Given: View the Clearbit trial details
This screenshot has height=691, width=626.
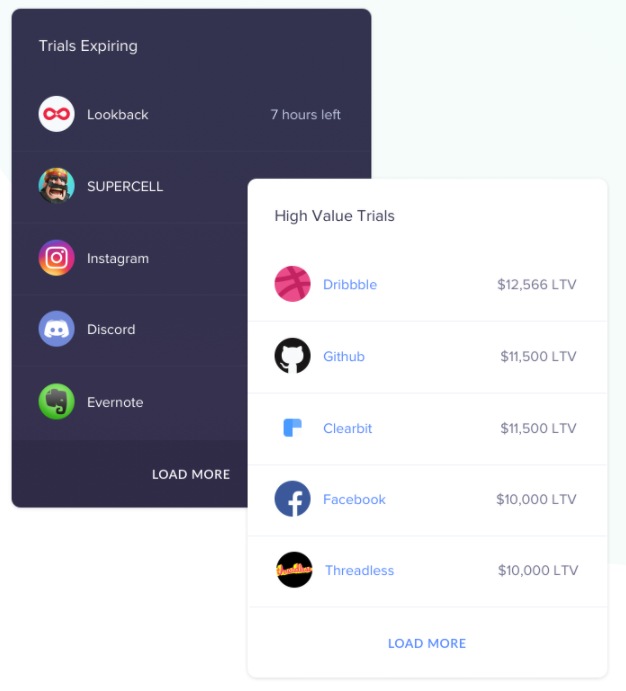Looking at the screenshot, I should click(347, 429).
